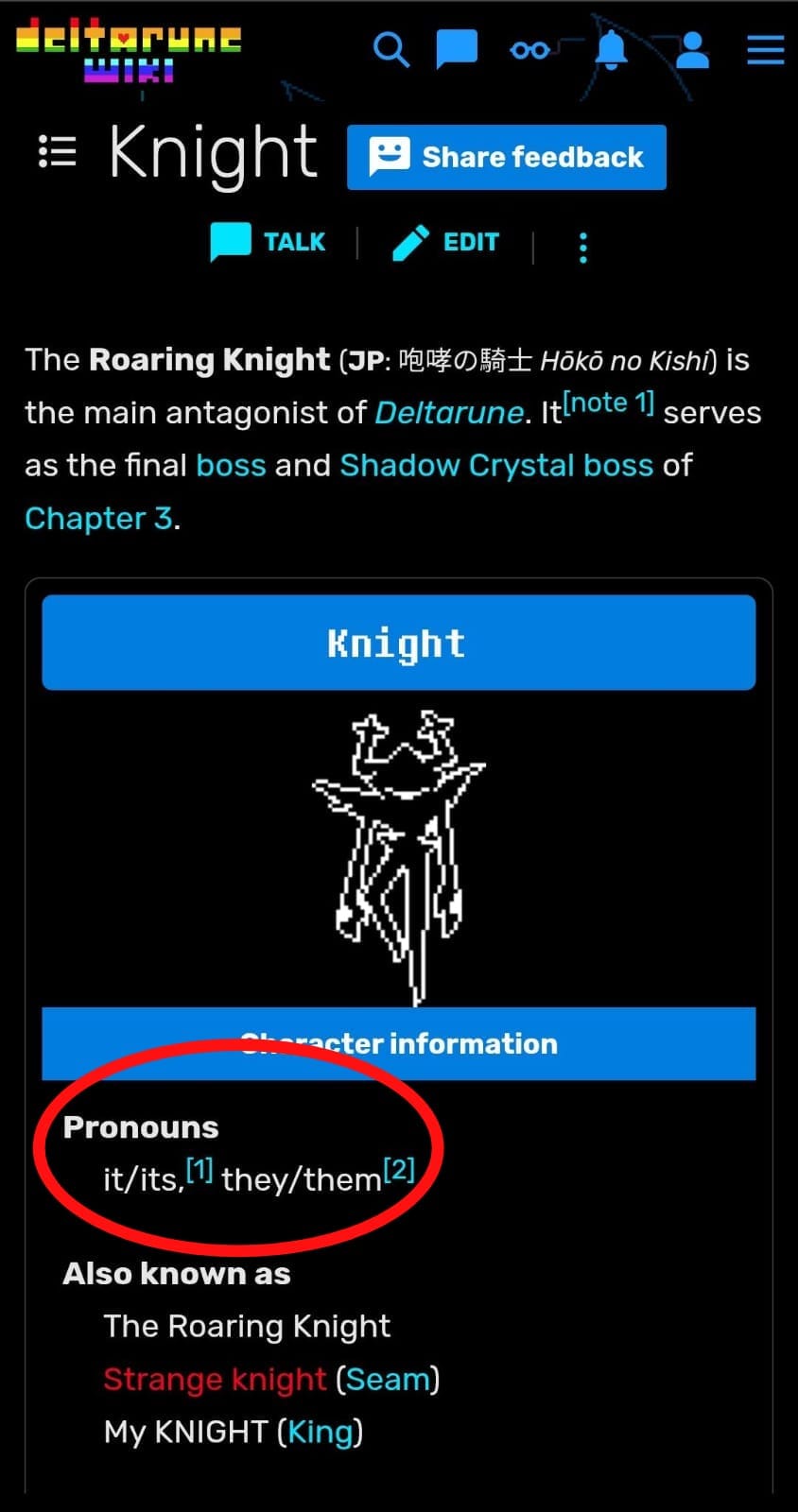Open the hamburger navigation menu
Image resolution: width=798 pixels, height=1512 pixels.
click(x=766, y=50)
